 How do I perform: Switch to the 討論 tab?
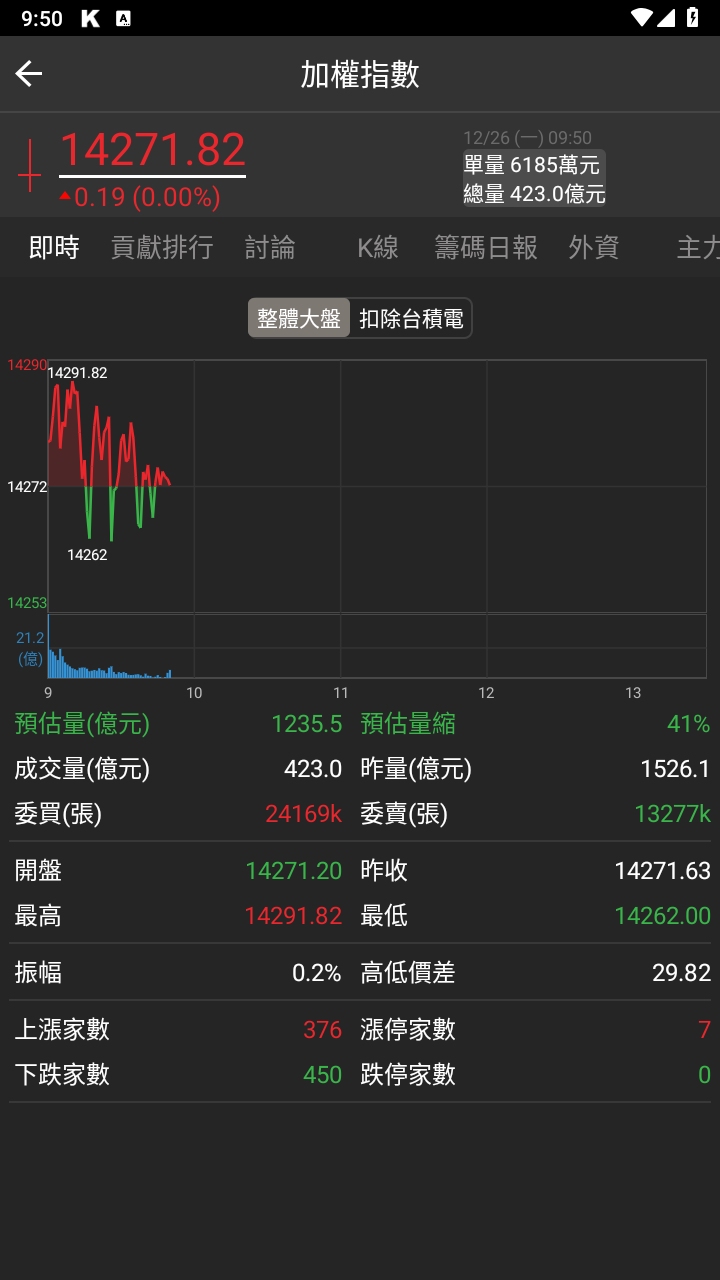point(270,247)
